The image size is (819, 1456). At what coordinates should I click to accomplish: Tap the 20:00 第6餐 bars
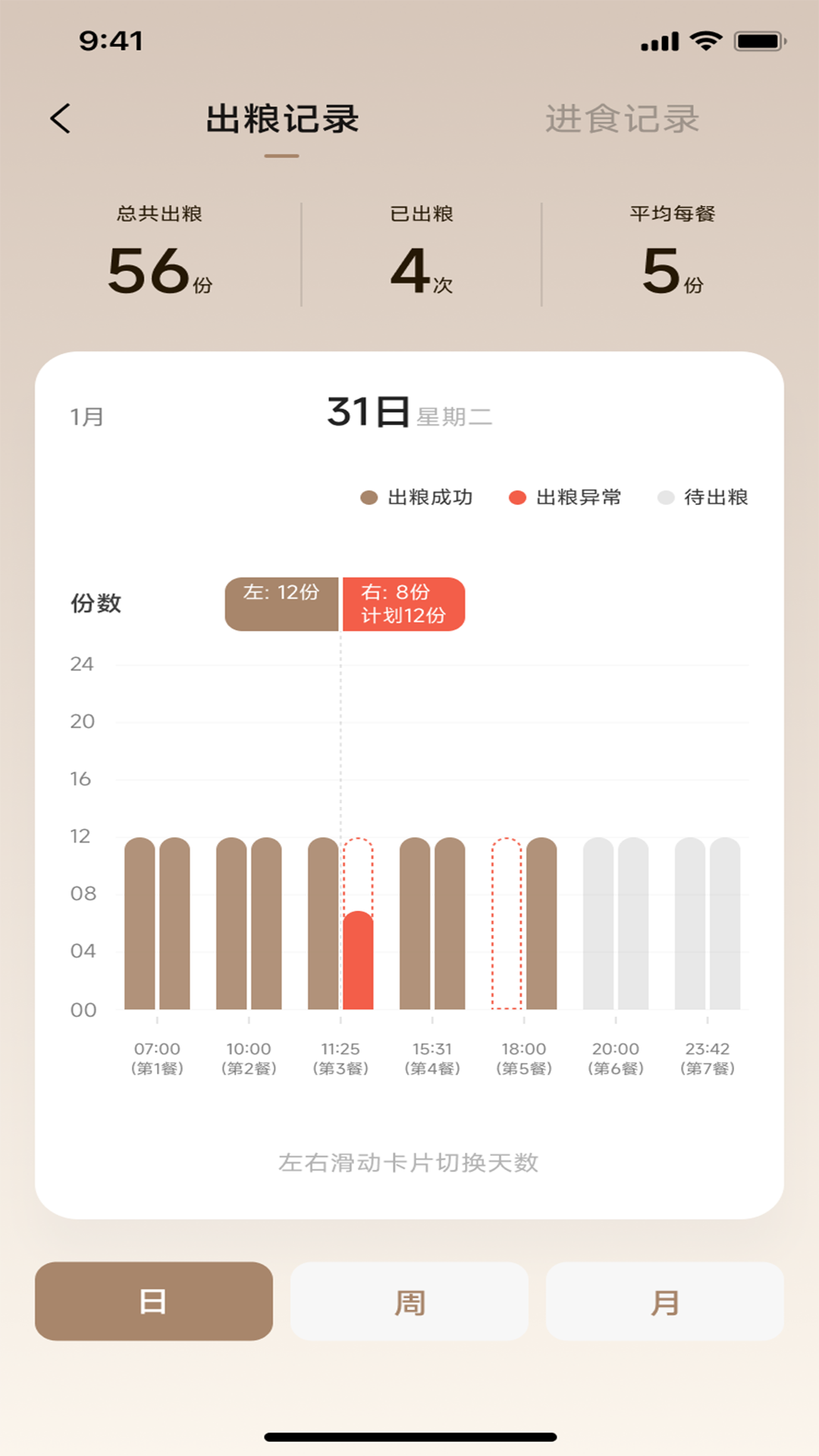tap(616, 924)
